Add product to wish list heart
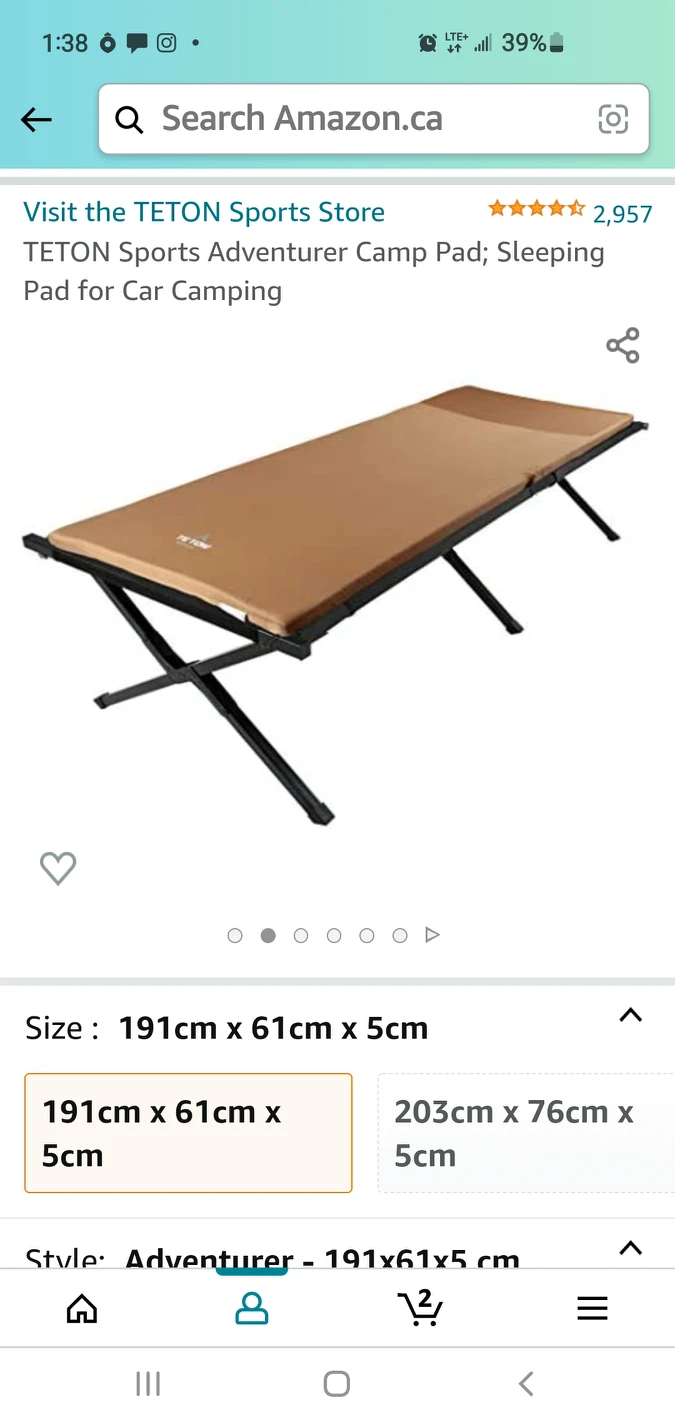 click(58, 868)
